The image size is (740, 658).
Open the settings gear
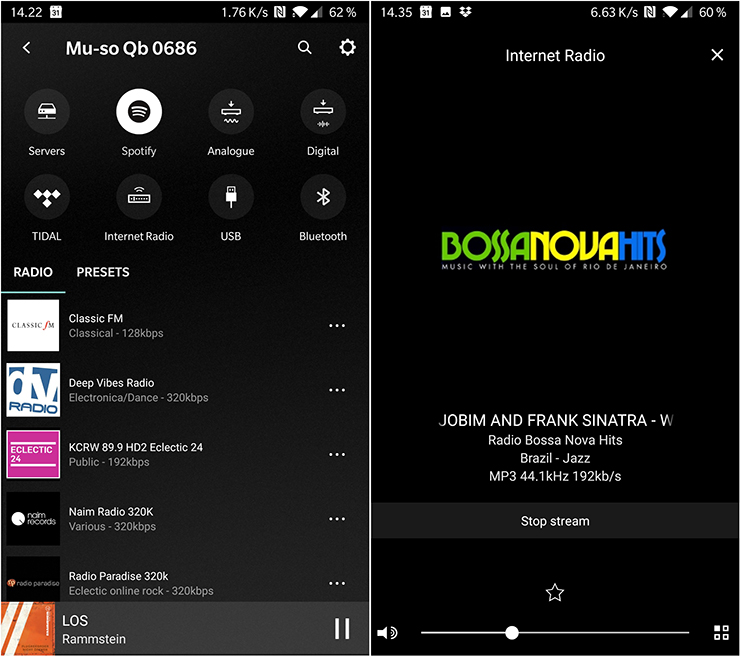click(x=347, y=48)
